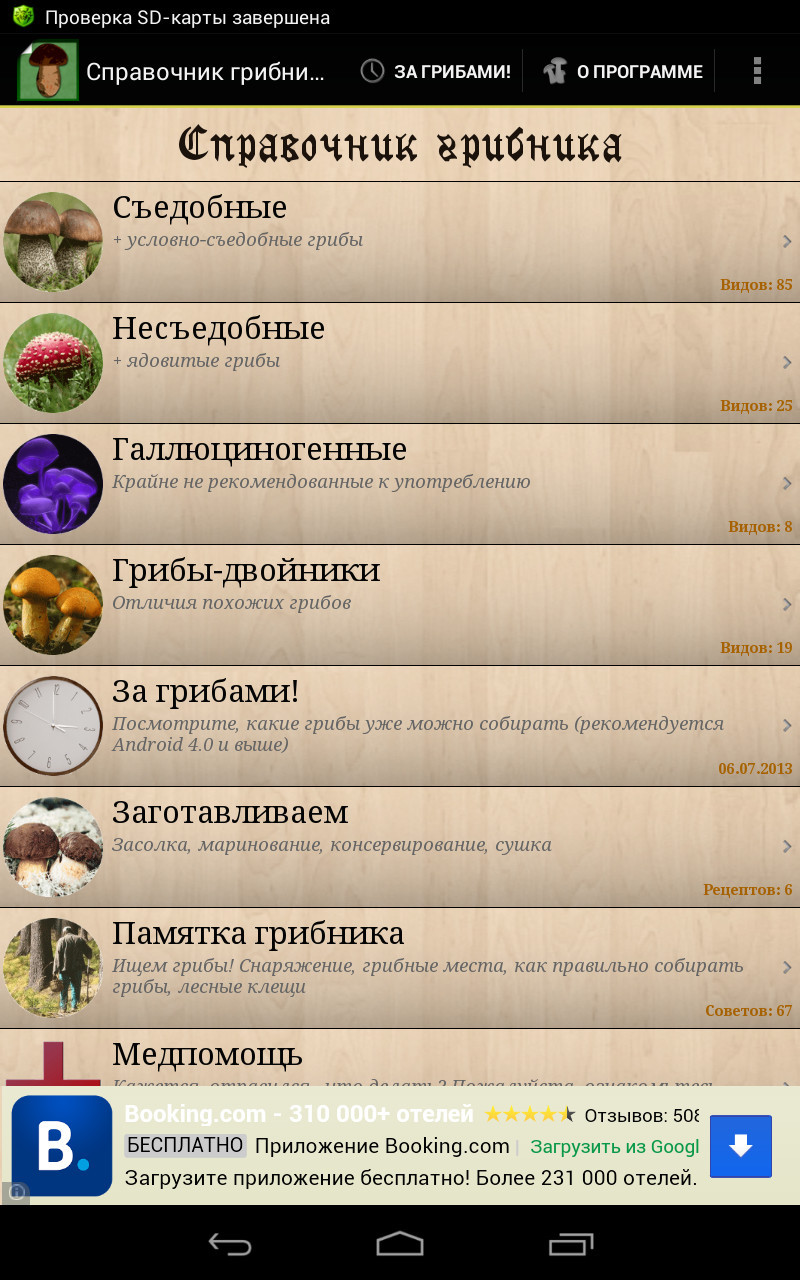The height and width of the screenshot is (1280, 800).
Task: Open the overflow menu
Action: (757, 71)
